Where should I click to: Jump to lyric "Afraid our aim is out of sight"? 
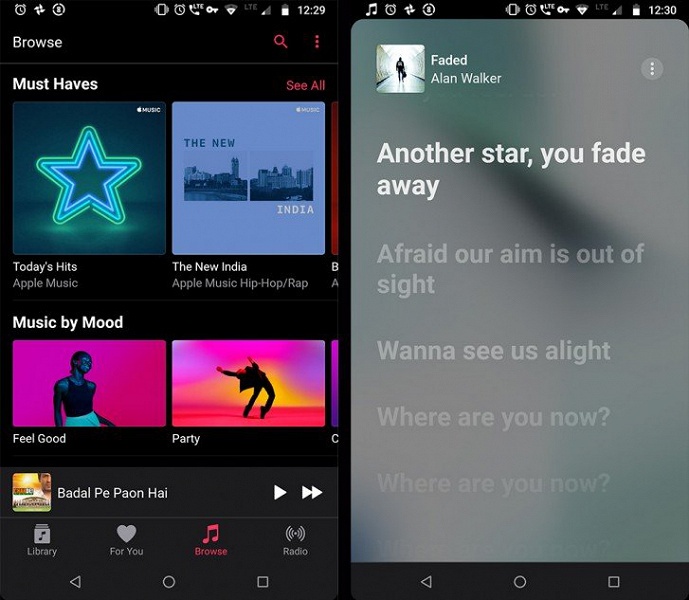[x=510, y=269]
